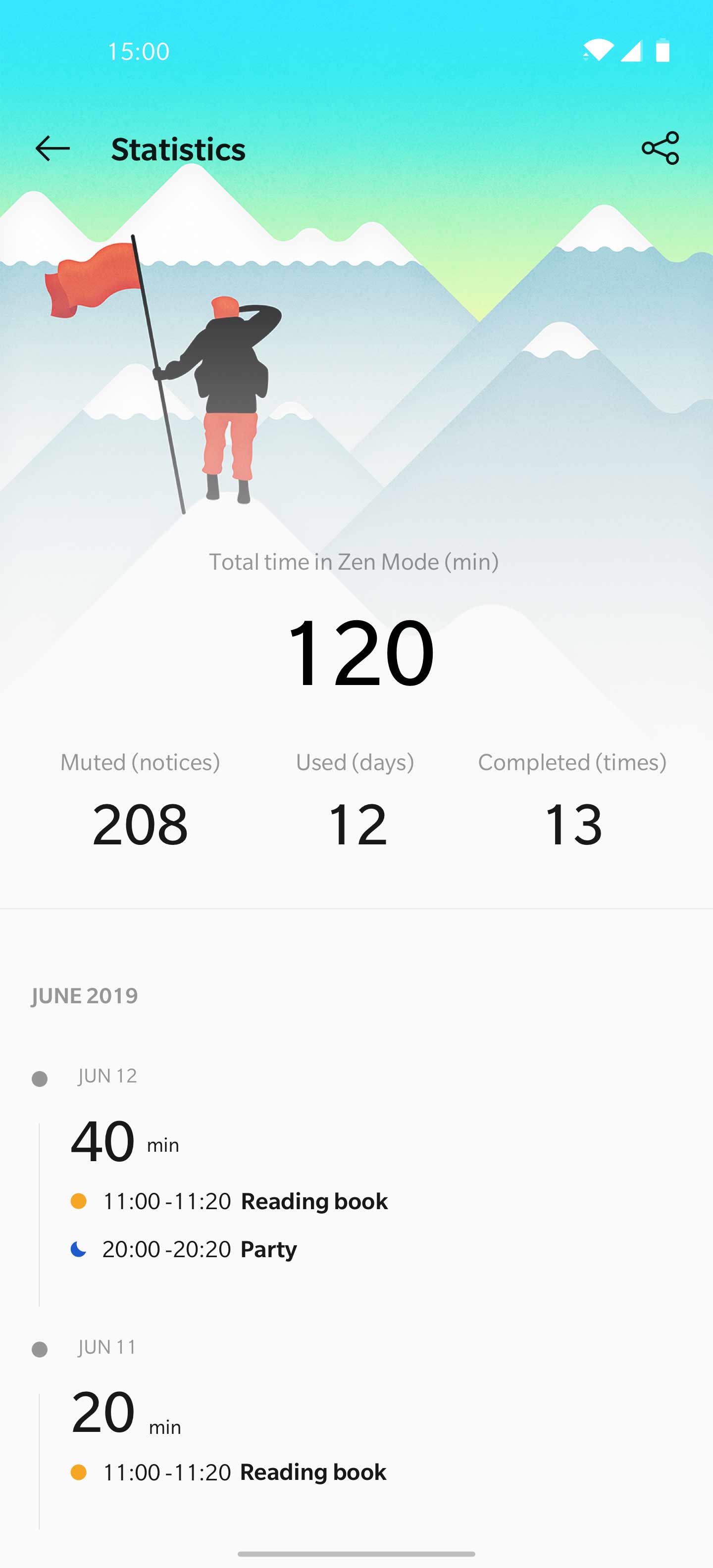Share the Zen Mode statistics

(x=660, y=148)
